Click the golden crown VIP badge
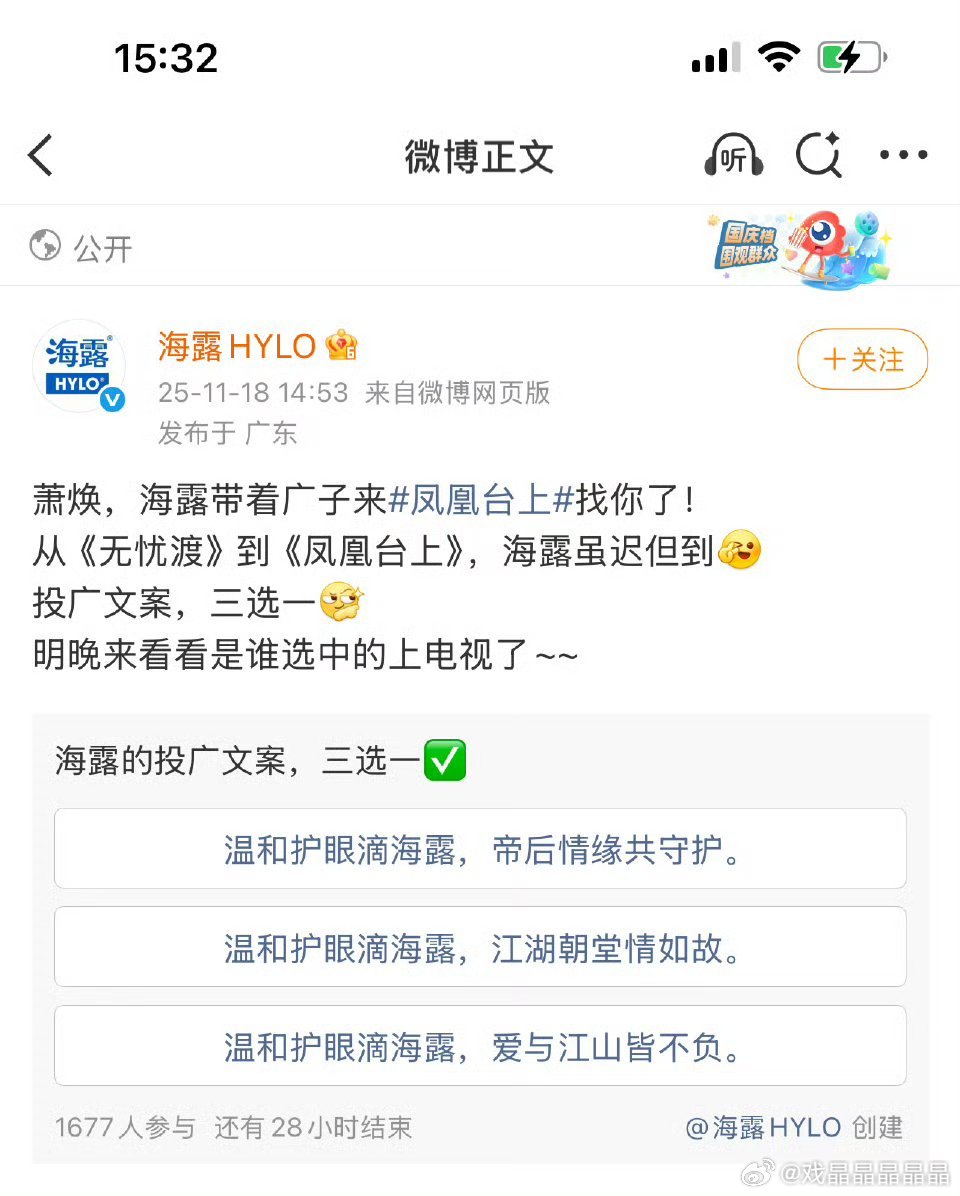960x1196 pixels. (x=341, y=345)
